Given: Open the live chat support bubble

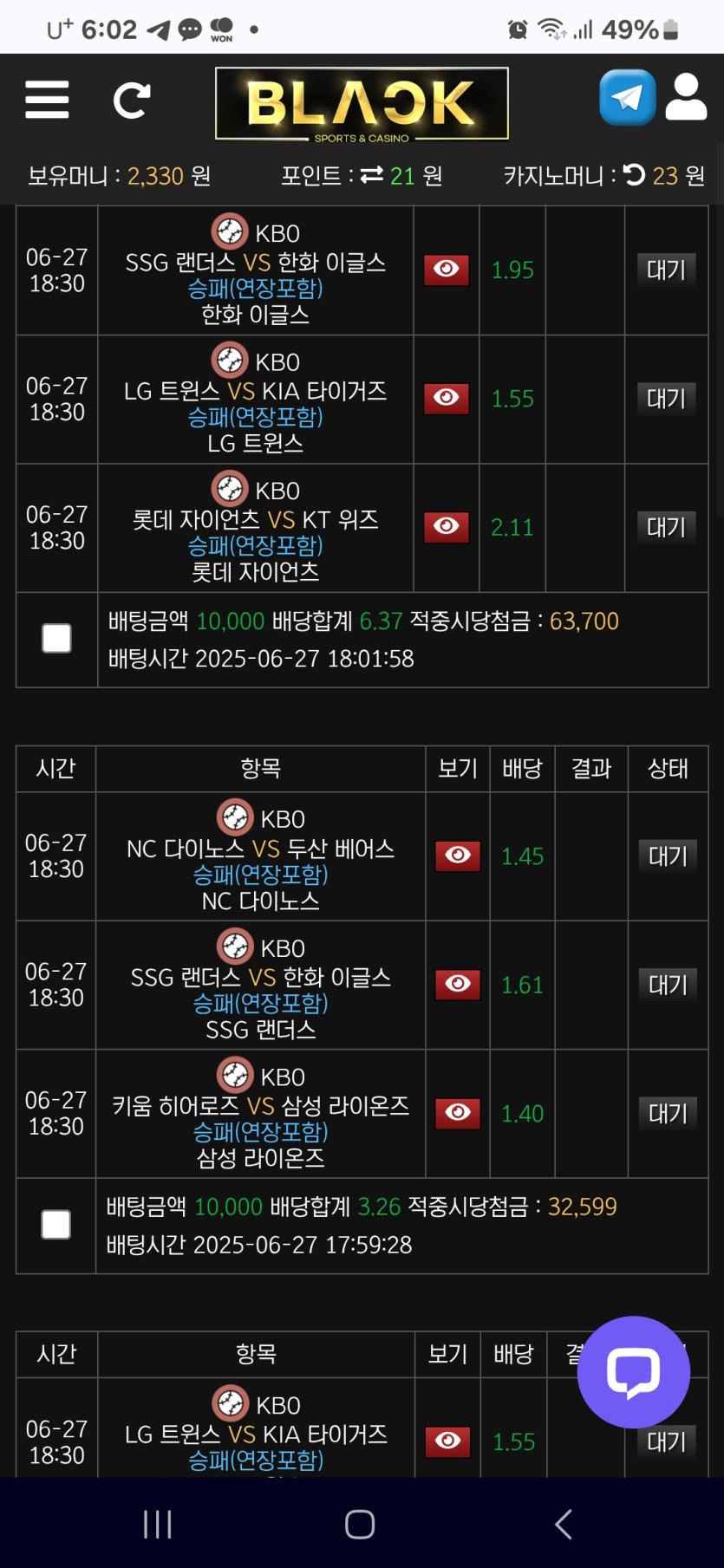Looking at the screenshot, I should (x=633, y=1371).
